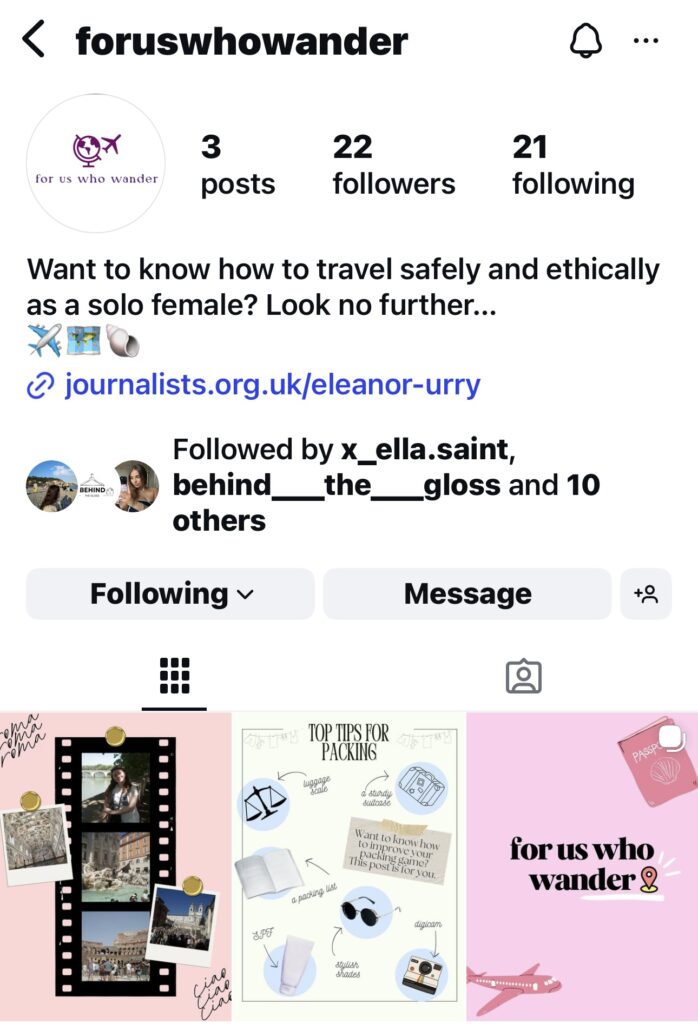Open the pink for us who wander post
The width and height of the screenshot is (698, 1024).
click(x=582, y=866)
